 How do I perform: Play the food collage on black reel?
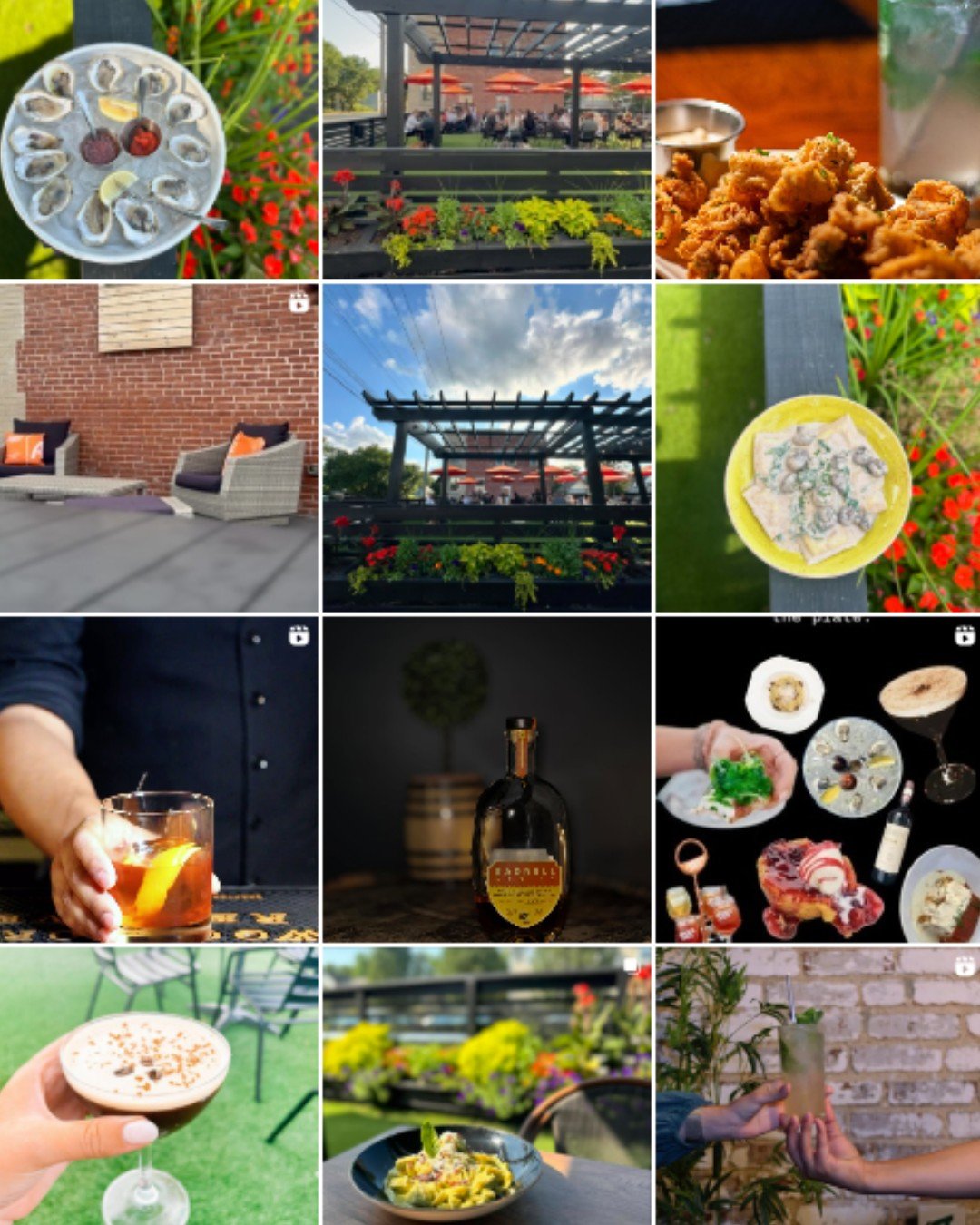[818, 779]
